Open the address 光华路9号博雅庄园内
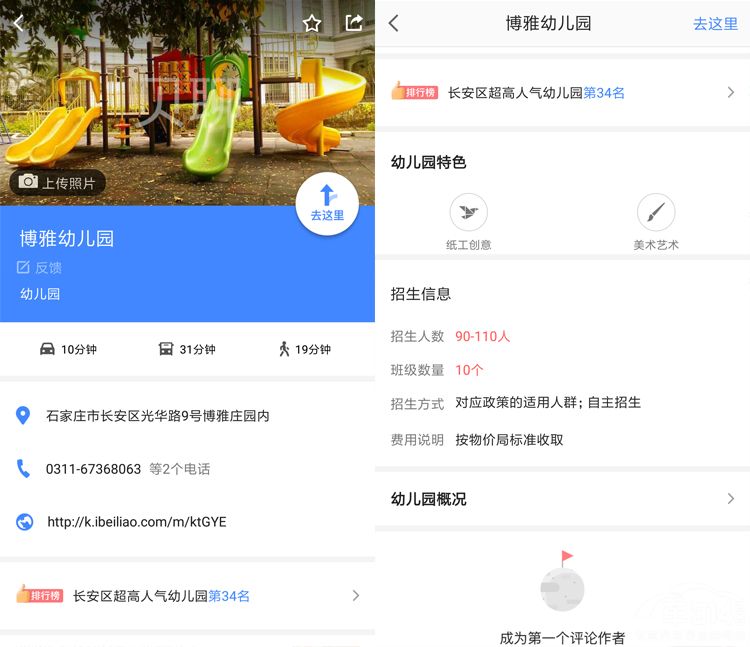 pyautogui.click(x=158, y=415)
